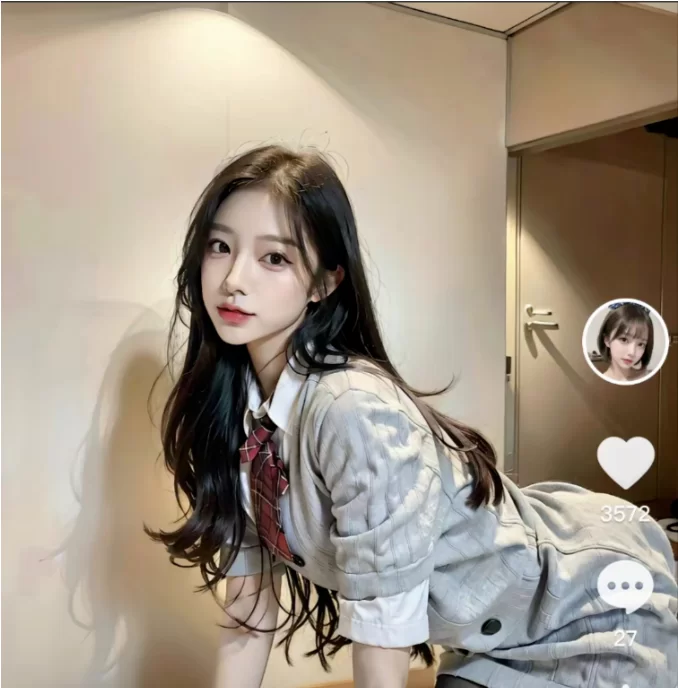This screenshot has width=678, height=688.
Task: Open the comments bubble showing 27
Action: [625, 587]
